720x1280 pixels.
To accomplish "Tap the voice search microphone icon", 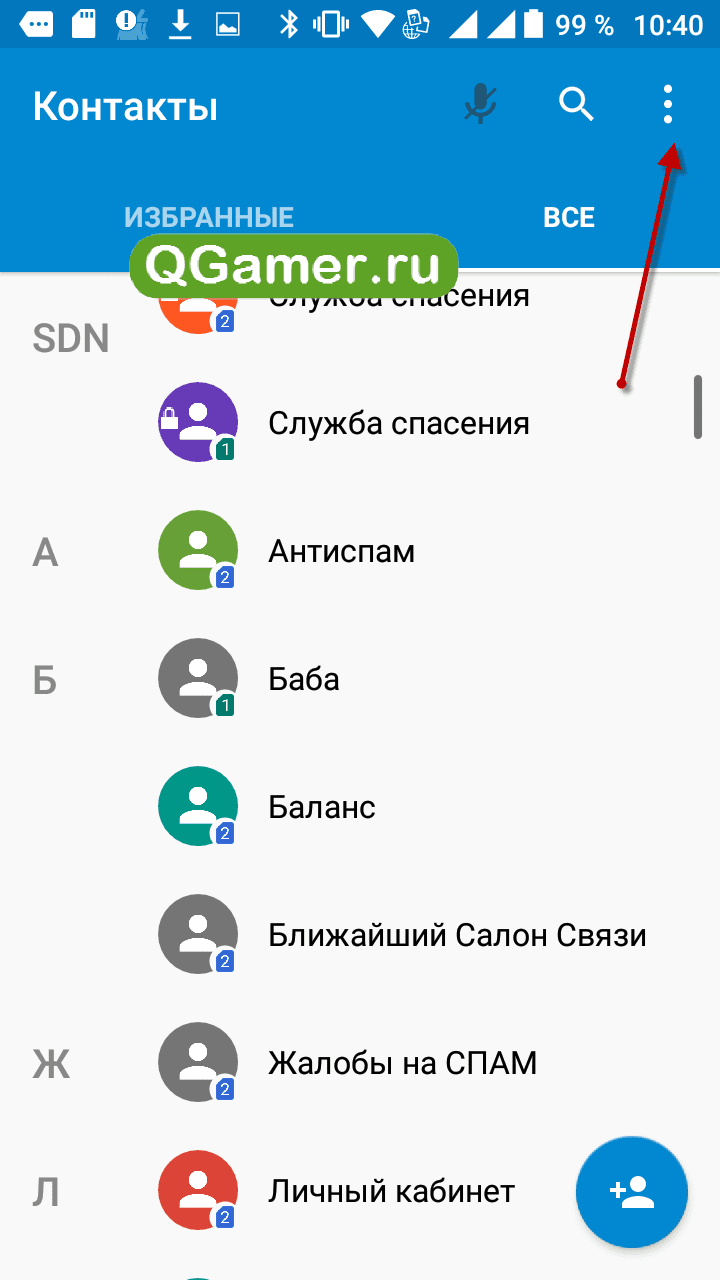I will point(481,104).
